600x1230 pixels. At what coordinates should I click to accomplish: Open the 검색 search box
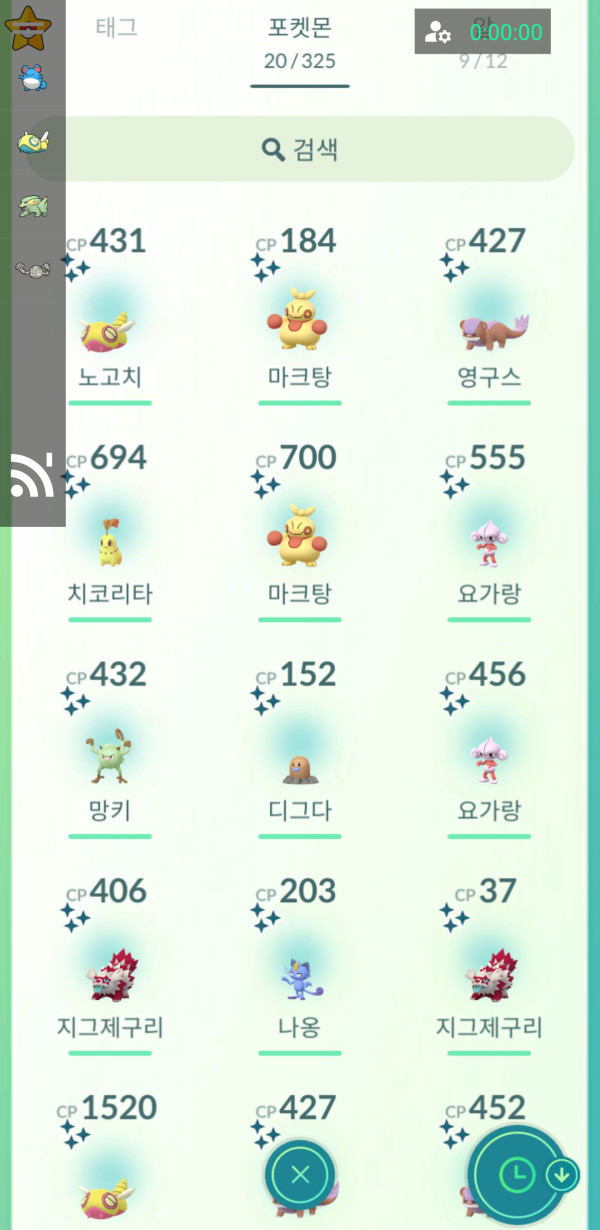(300, 149)
